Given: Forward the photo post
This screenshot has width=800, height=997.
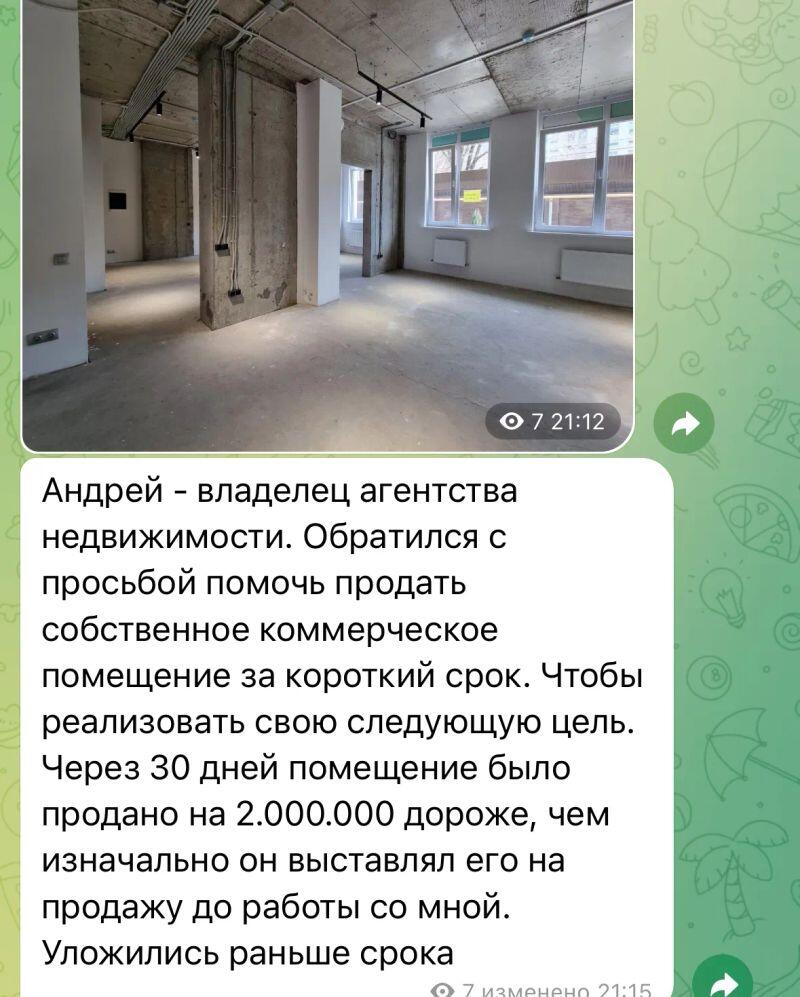Looking at the screenshot, I should (x=684, y=425).
